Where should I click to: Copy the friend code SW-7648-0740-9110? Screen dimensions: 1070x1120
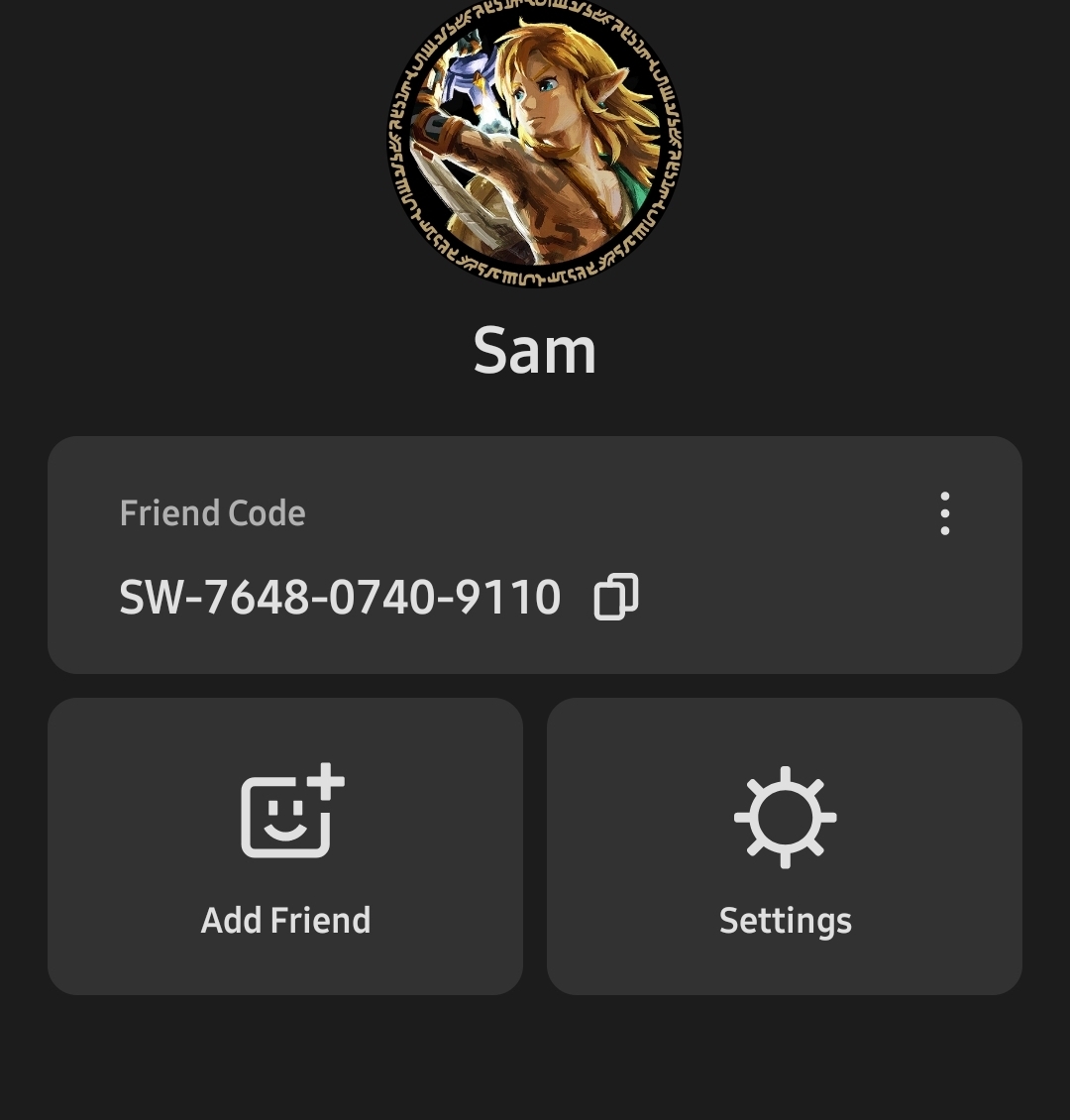615,598
